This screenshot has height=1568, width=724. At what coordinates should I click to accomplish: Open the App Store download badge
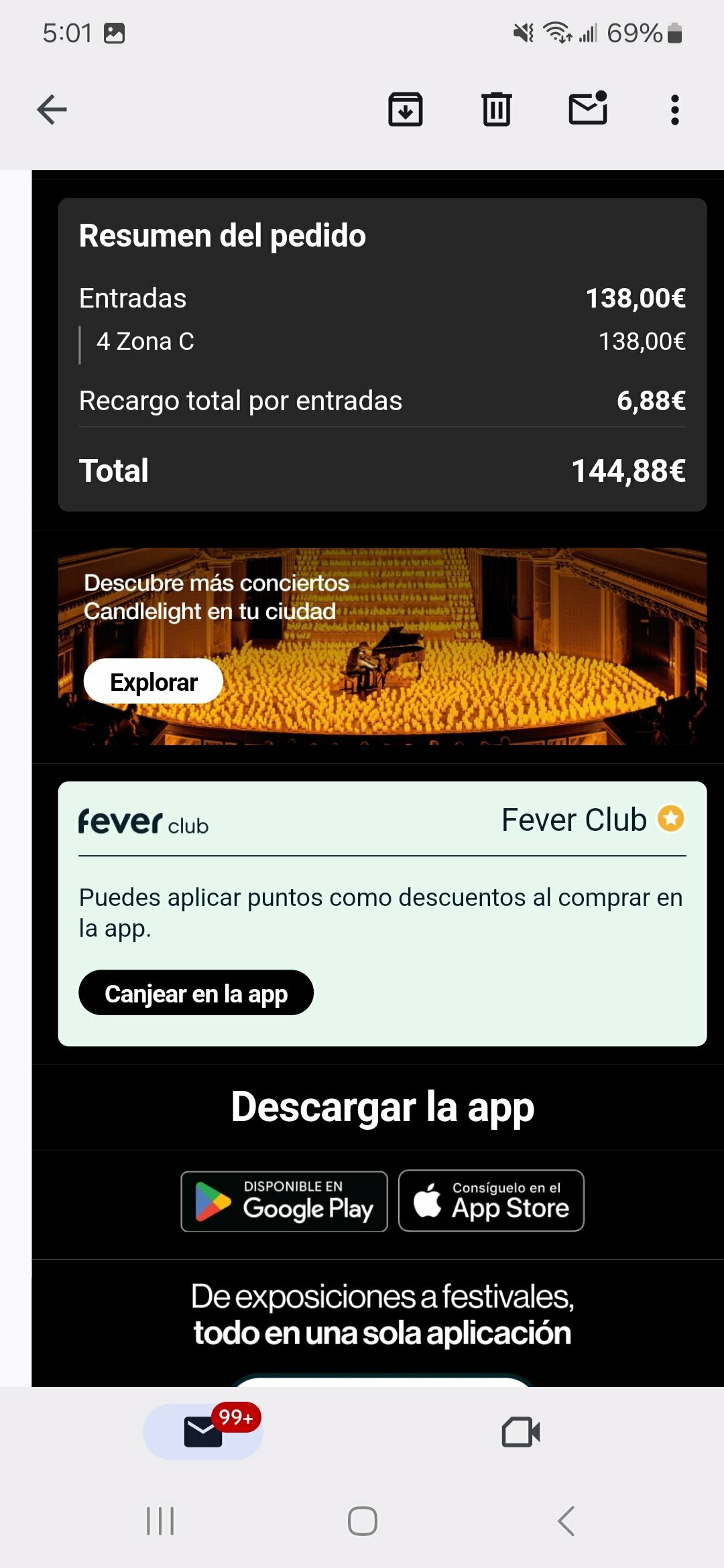[x=491, y=1201]
